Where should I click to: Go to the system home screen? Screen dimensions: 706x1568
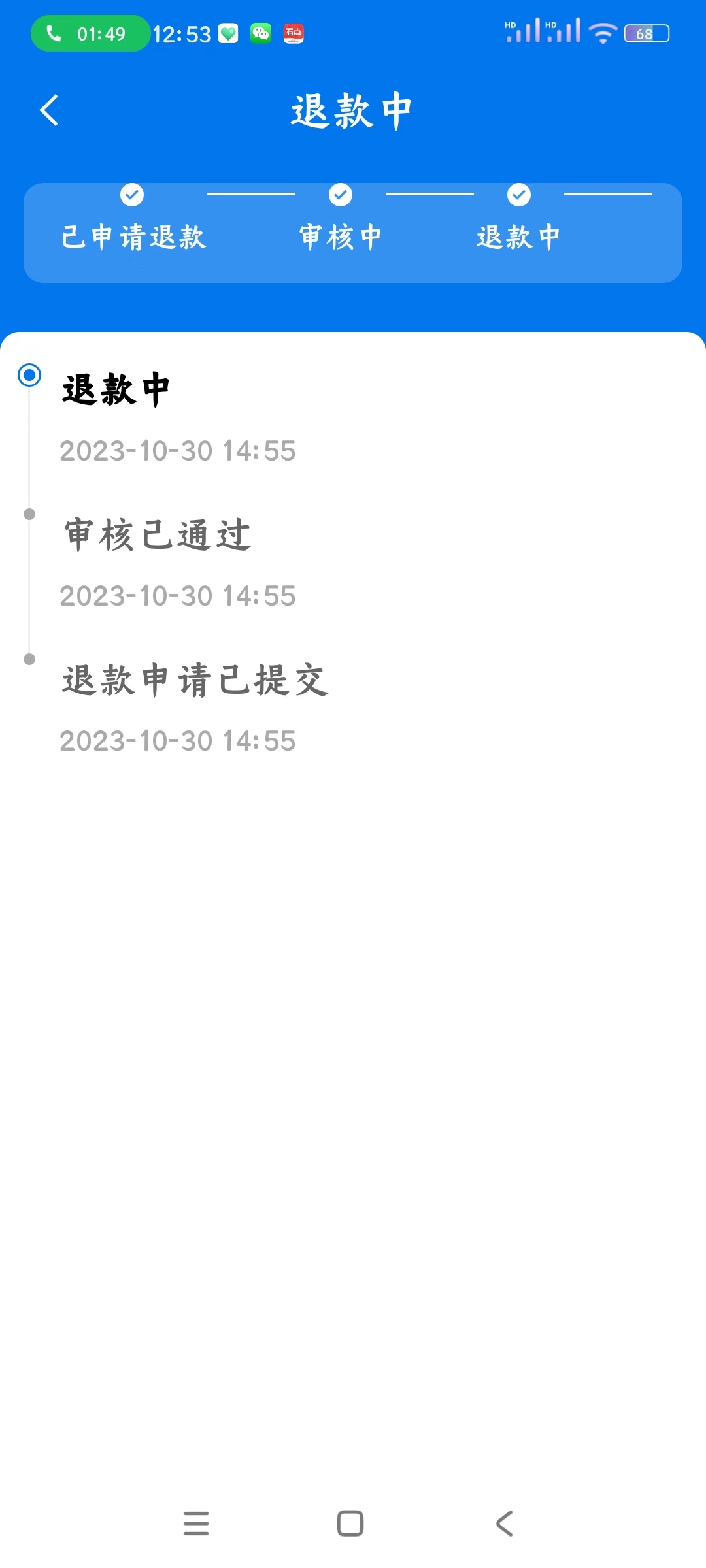pyautogui.click(x=350, y=1524)
